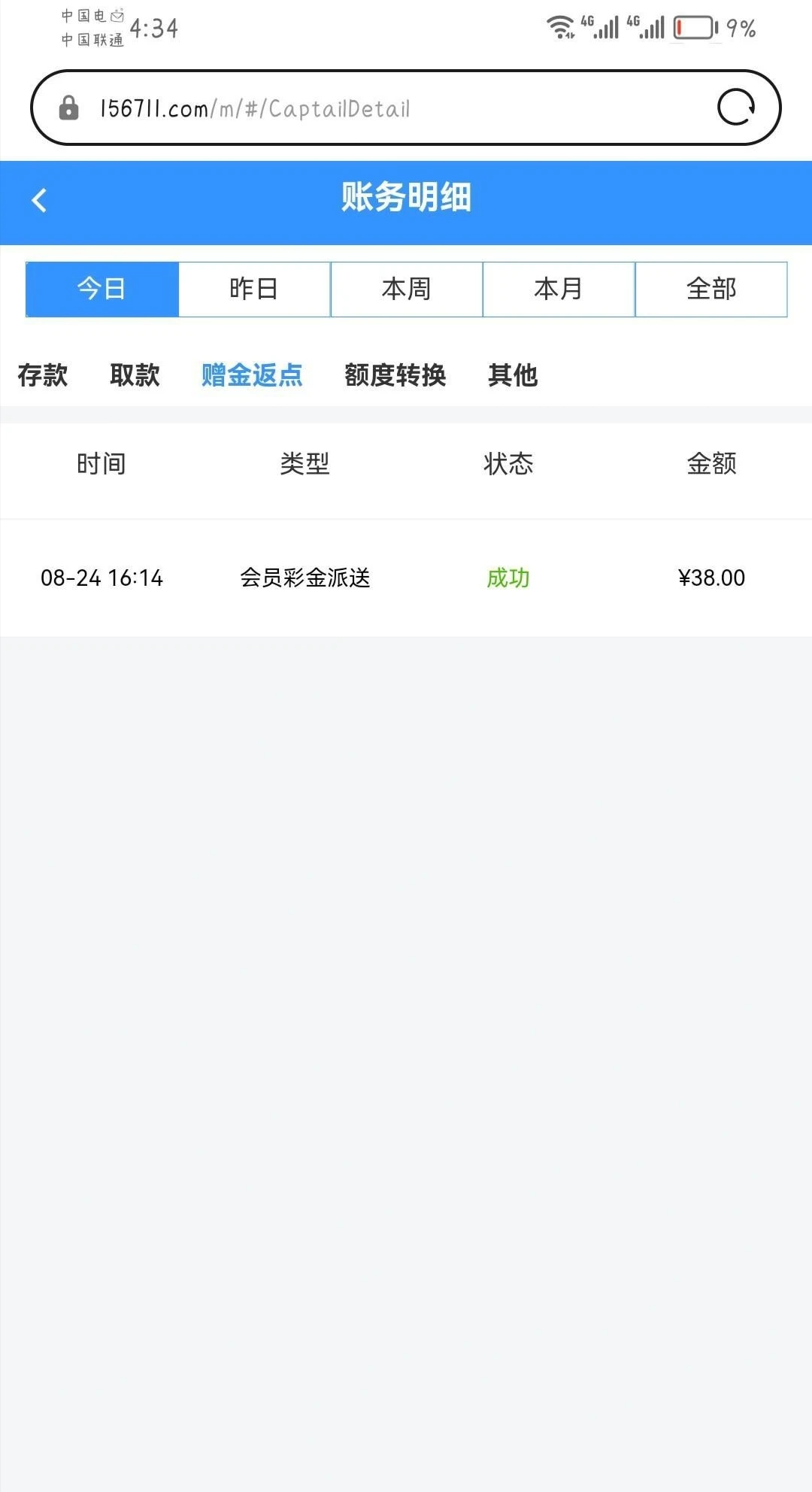Tap the padlock icon in the address bar

[68, 108]
